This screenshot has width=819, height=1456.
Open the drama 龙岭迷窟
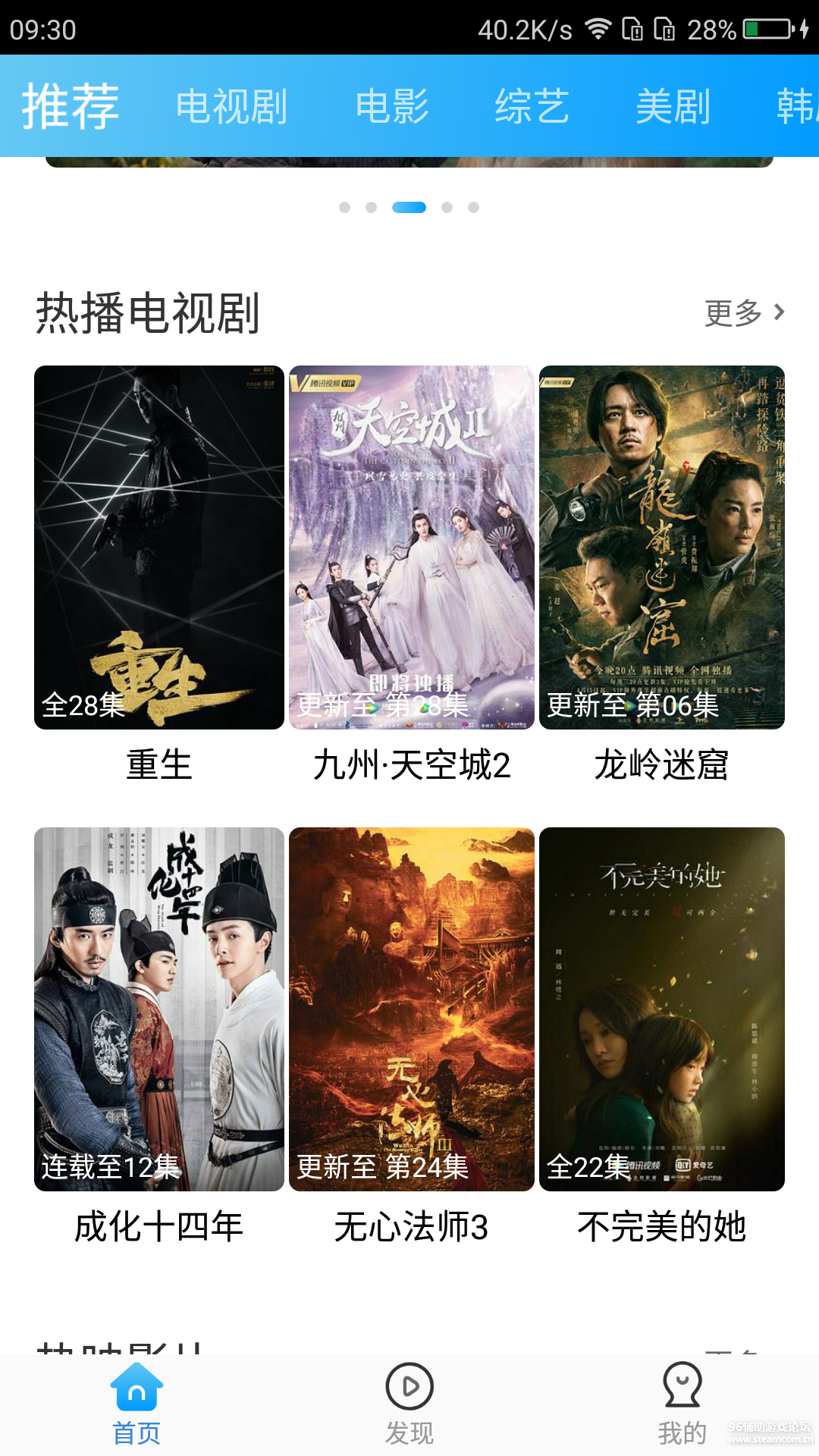pyautogui.click(x=662, y=548)
